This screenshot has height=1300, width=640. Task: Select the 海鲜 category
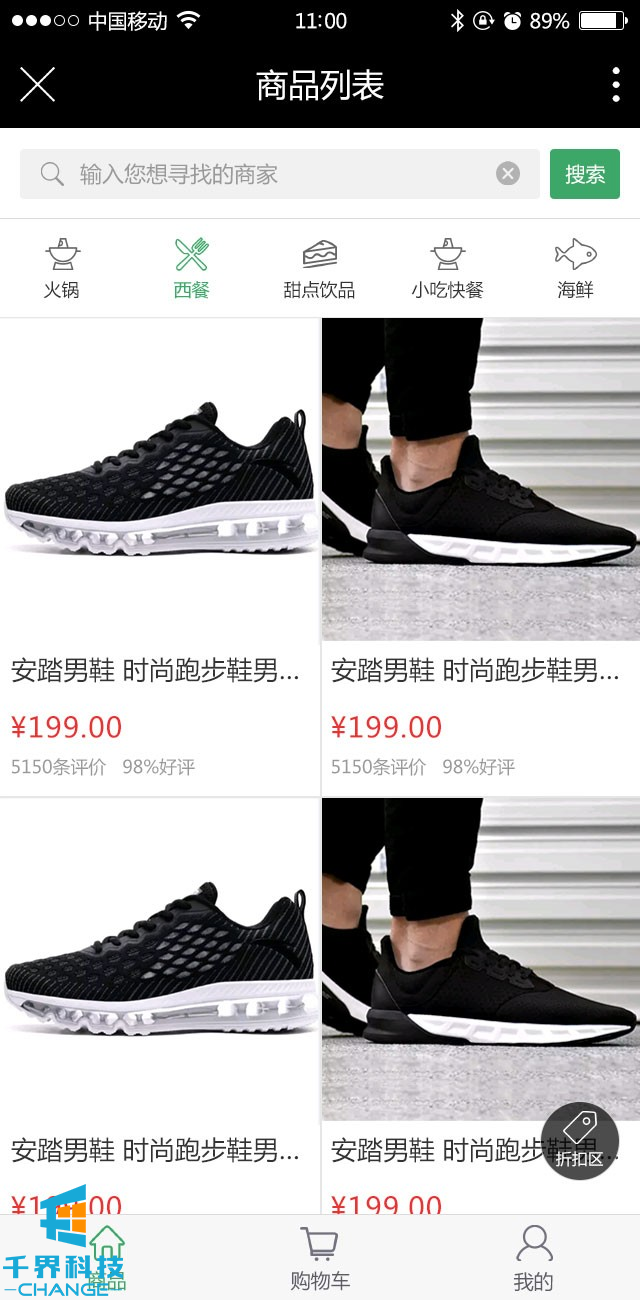(x=575, y=268)
